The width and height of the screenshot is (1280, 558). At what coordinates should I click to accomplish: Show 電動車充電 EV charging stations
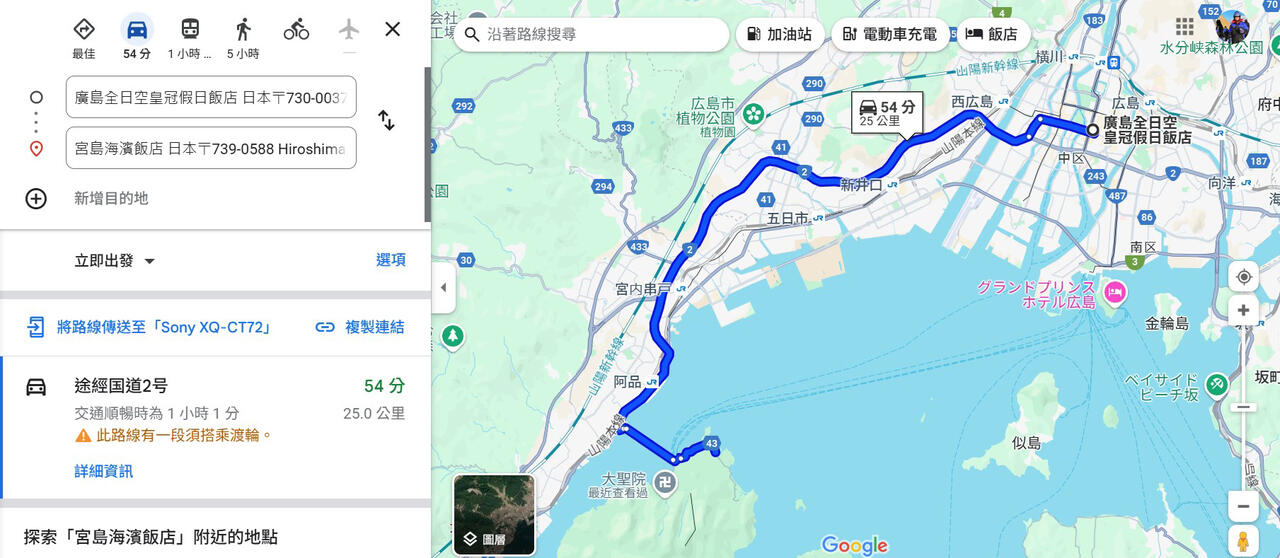point(890,34)
